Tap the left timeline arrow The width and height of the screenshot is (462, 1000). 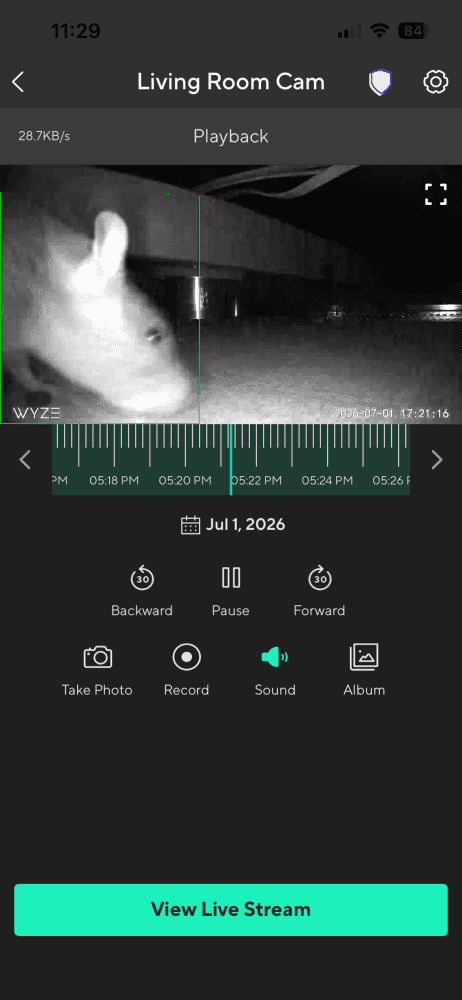(x=25, y=459)
